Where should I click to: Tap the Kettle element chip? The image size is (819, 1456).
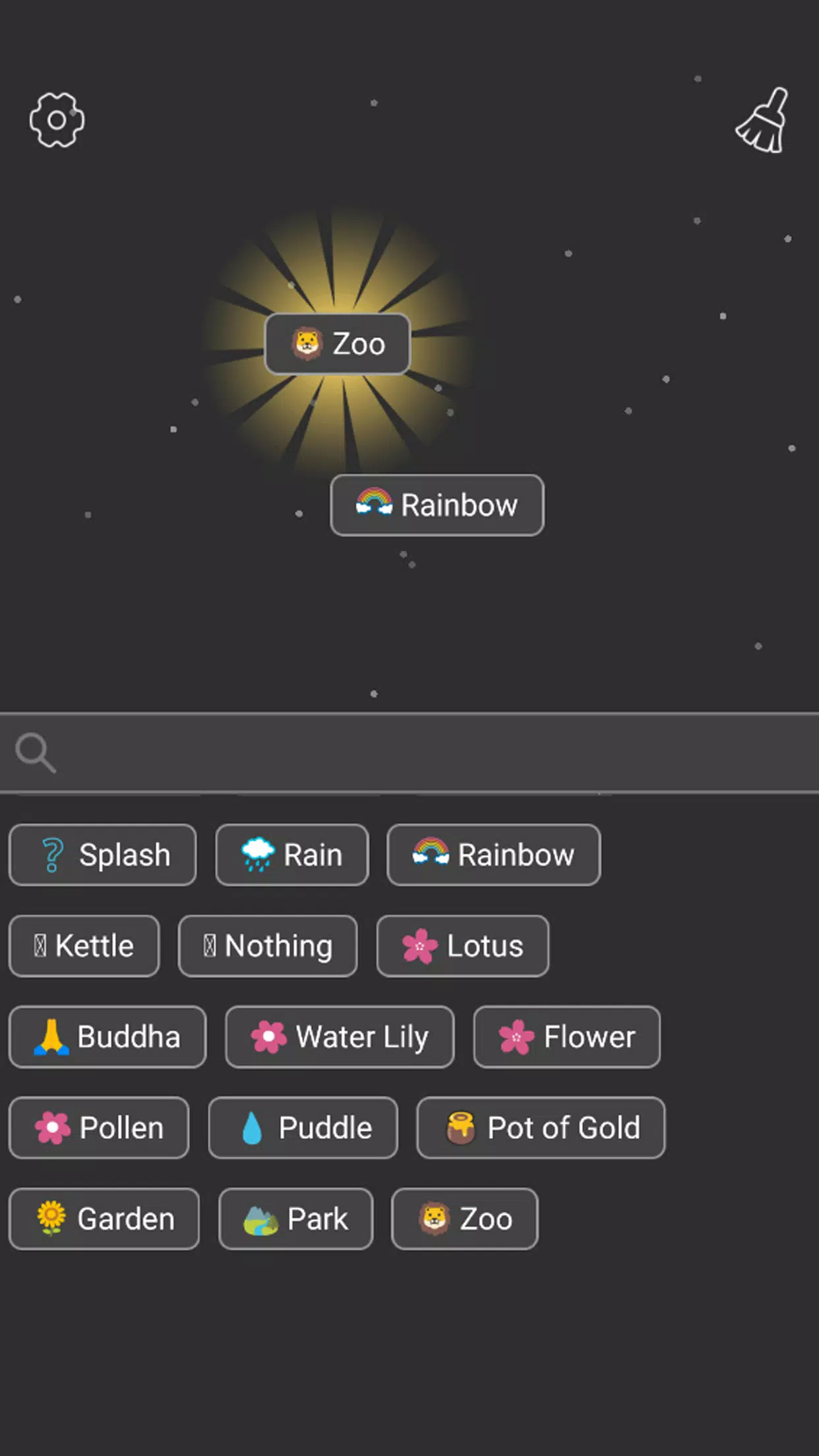[84, 946]
